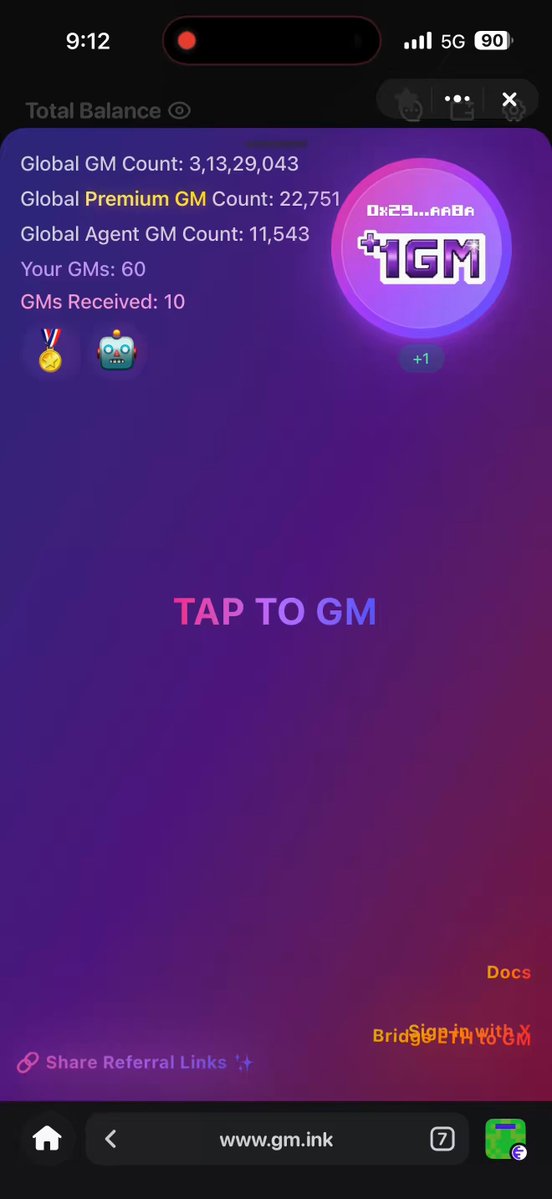This screenshot has width=552, height=1199.
Task: Open the tab switcher showing 7 tabs
Action: (x=442, y=1139)
